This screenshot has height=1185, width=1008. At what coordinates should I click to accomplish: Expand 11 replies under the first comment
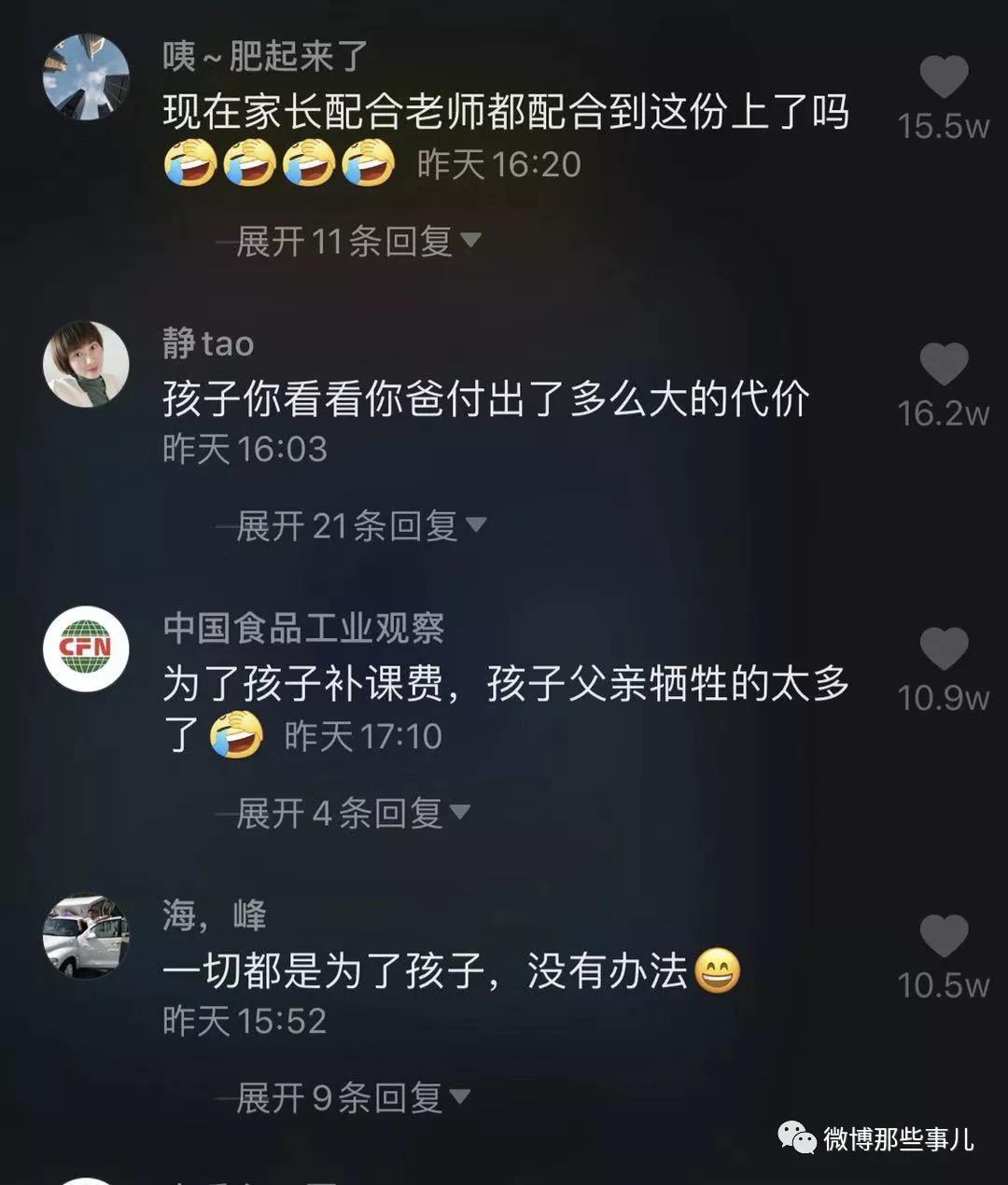point(345,243)
